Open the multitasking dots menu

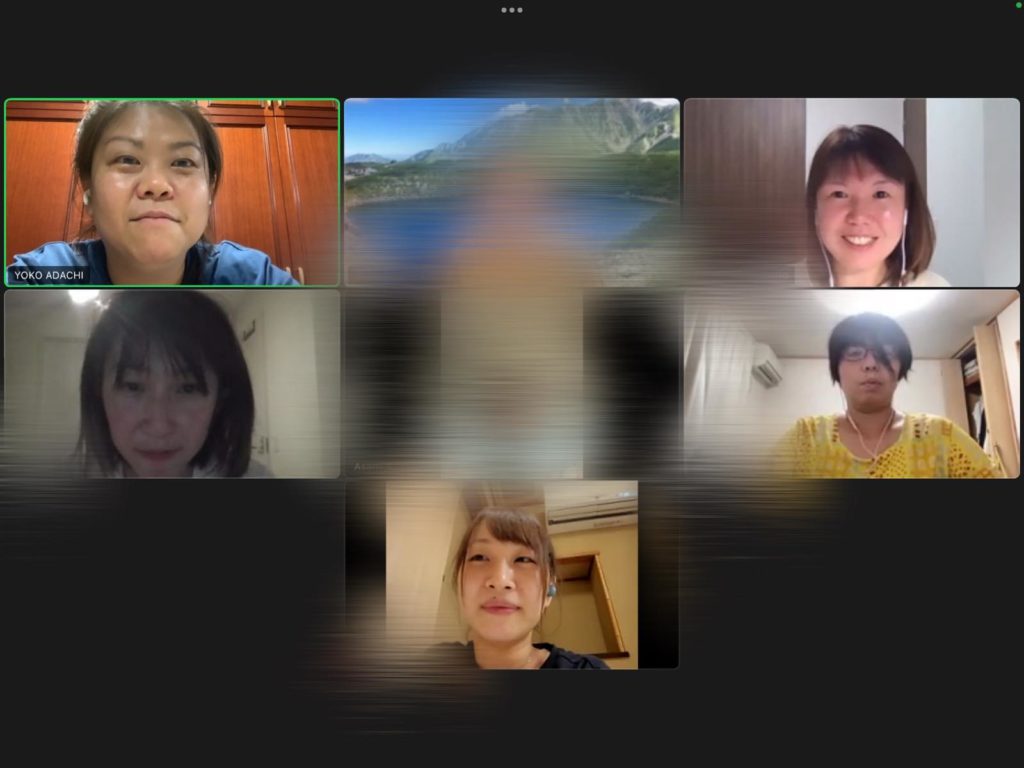[512, 10]
